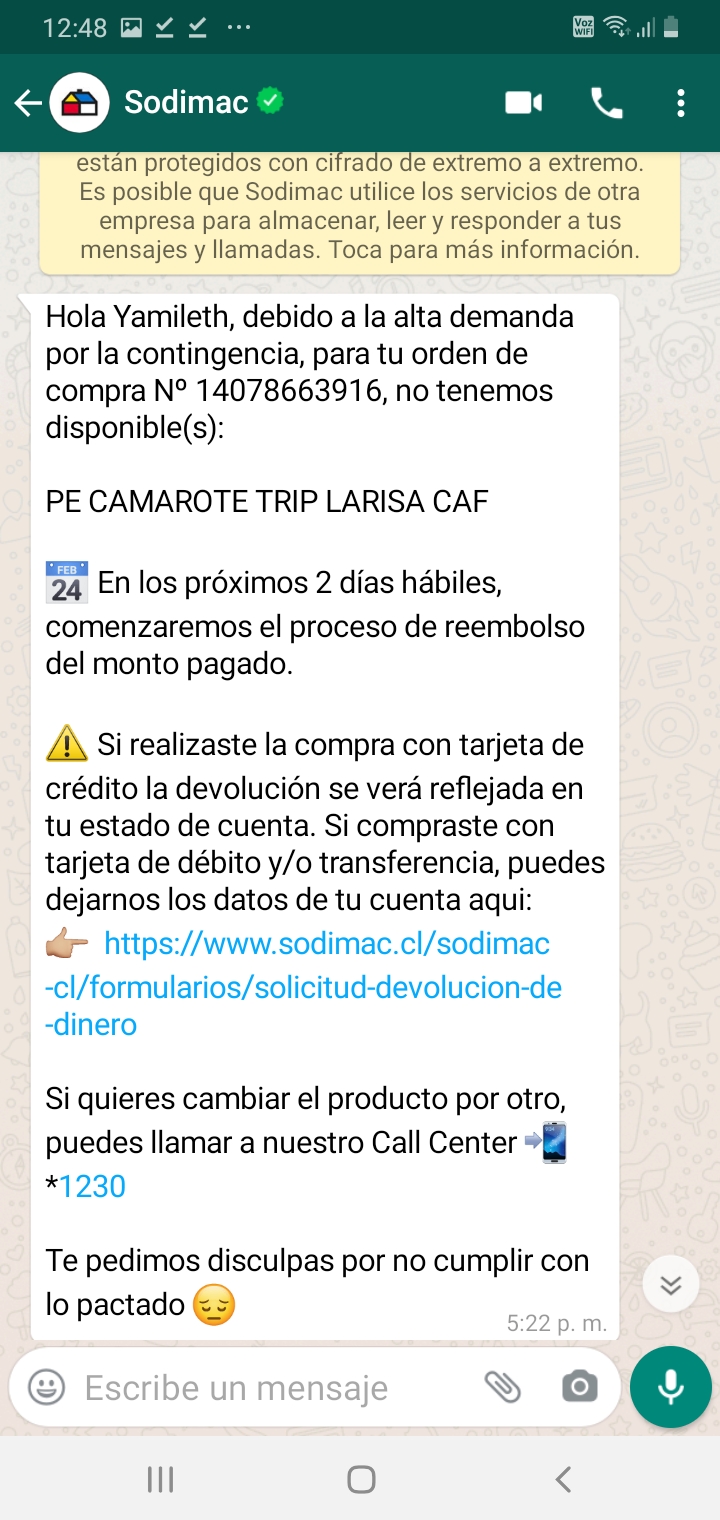Viewport: 720px width, 1520px height.
Task: Start a voice call with Sodimac
Action: 606,103
